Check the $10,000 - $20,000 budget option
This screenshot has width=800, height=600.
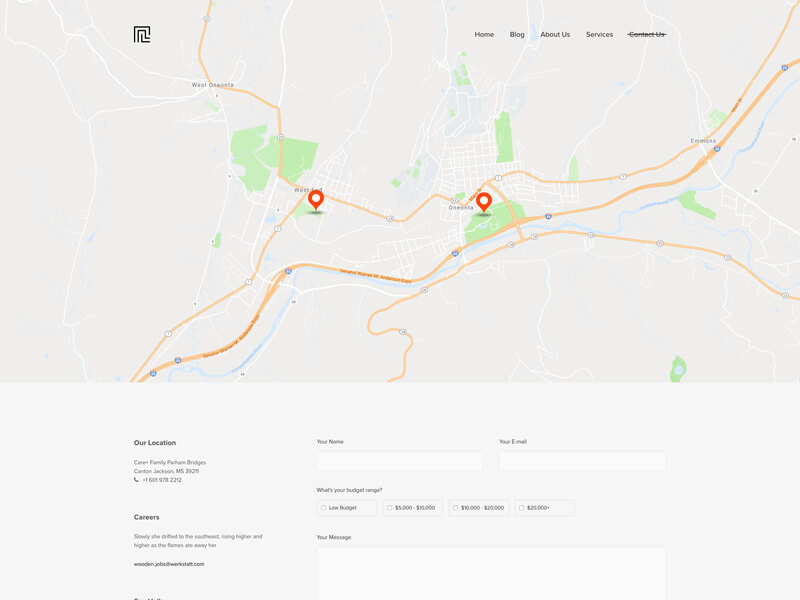pos(456,508)
